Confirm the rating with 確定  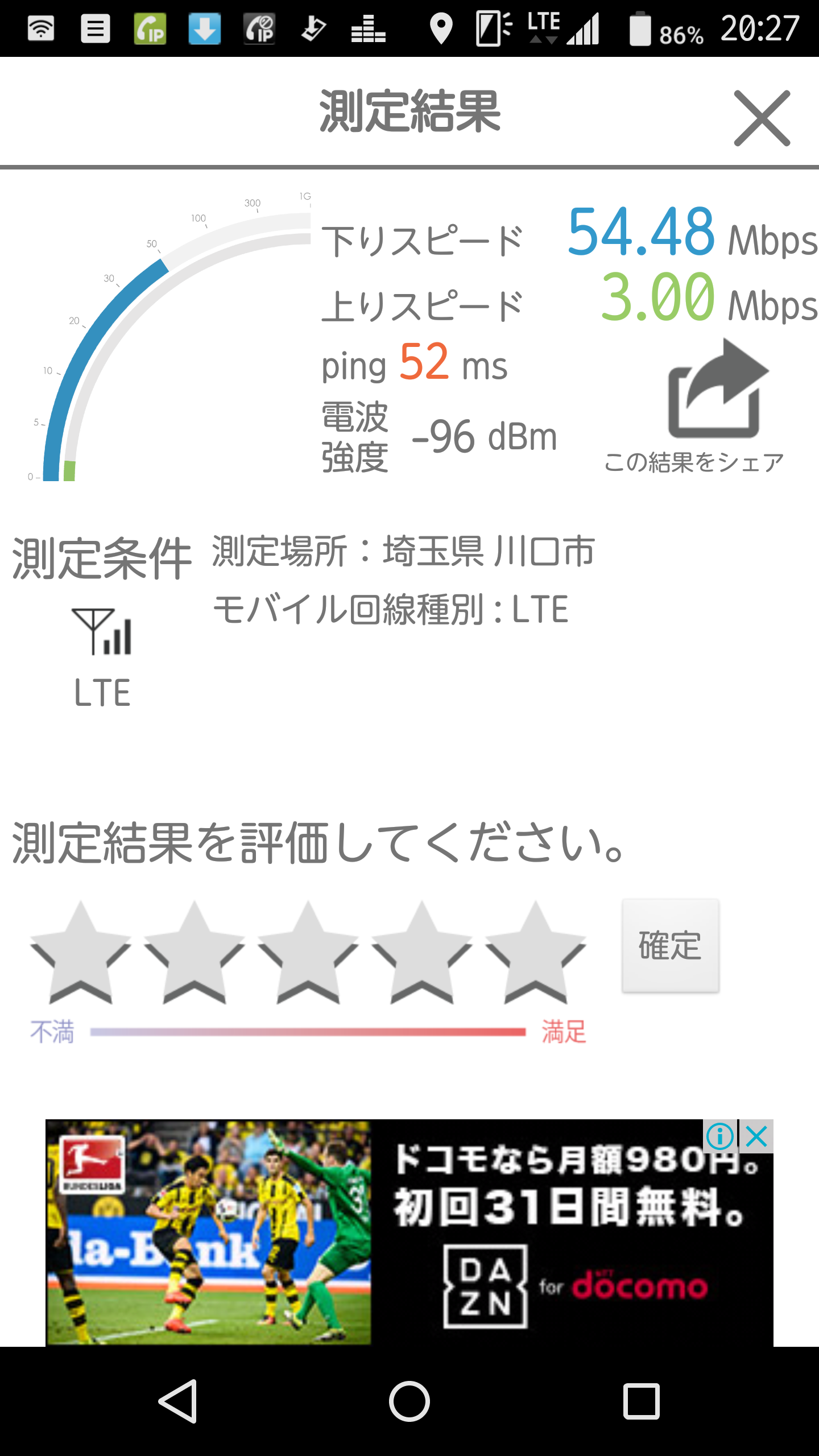670,946
